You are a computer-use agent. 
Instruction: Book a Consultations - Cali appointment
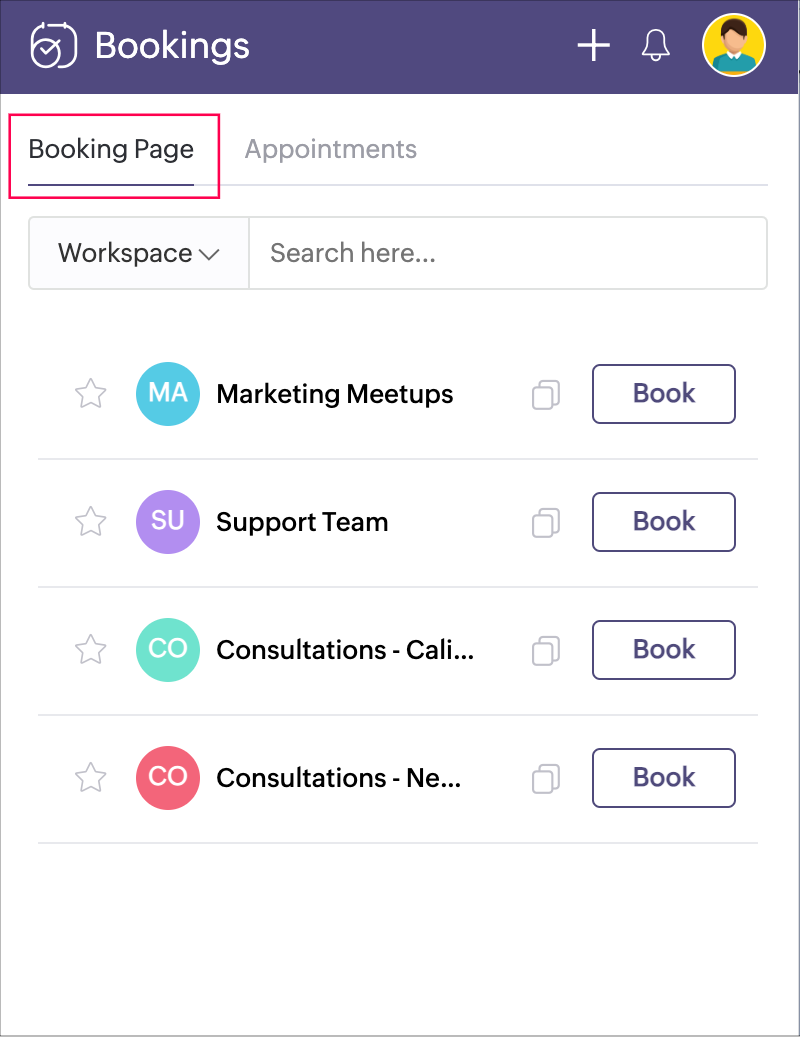click(x=663, y=650)
